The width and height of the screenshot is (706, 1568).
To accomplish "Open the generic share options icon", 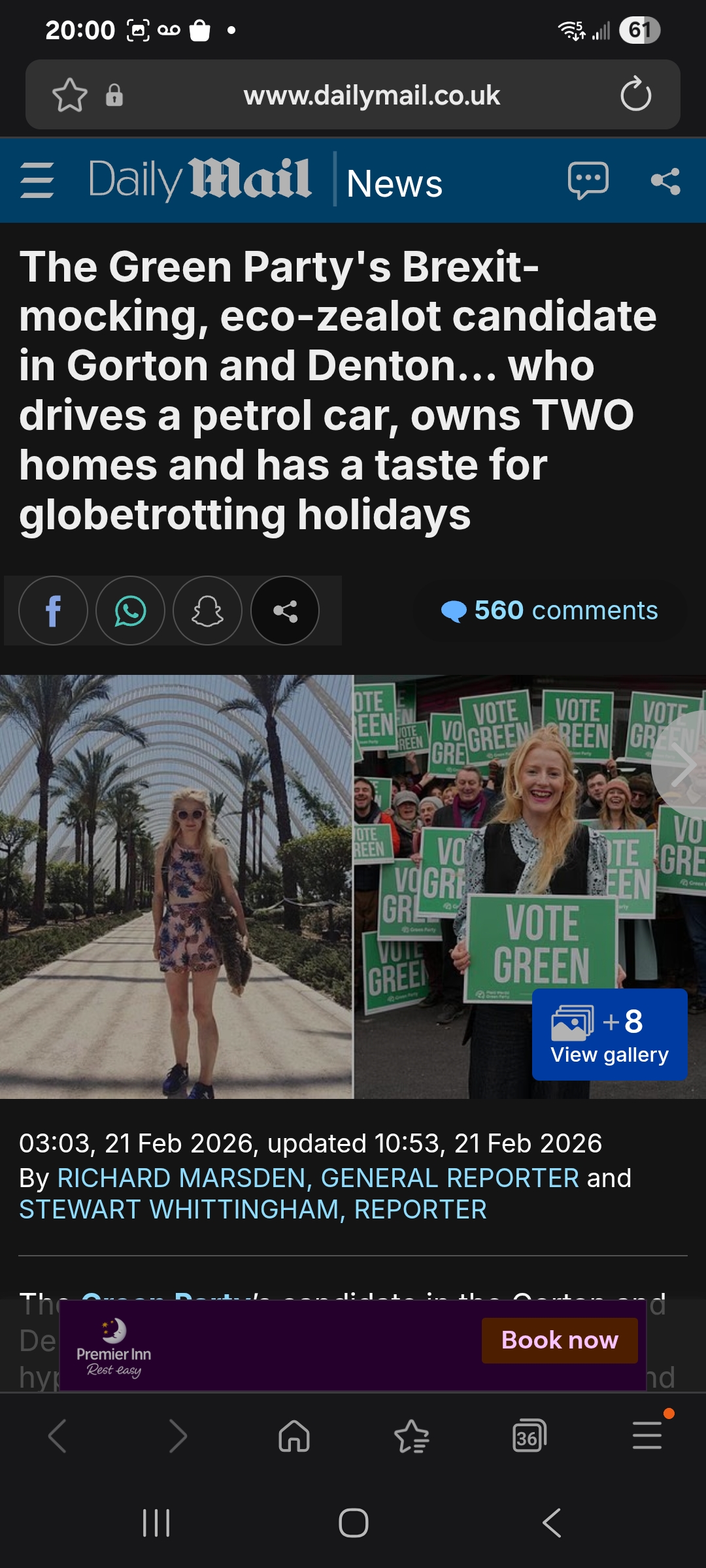I will [285, 611].
